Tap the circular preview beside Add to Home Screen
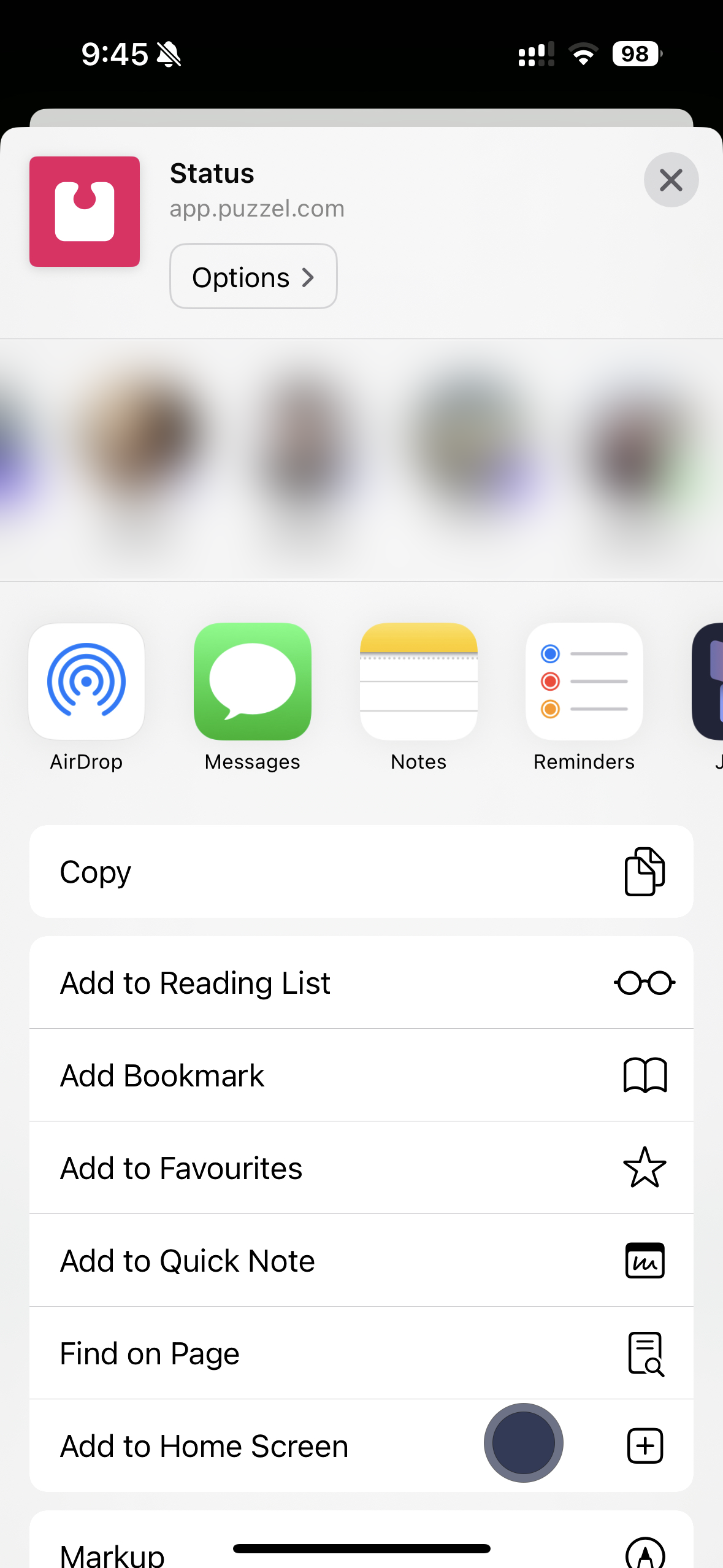723x1568 pixels. click(x=523, y=1443)
